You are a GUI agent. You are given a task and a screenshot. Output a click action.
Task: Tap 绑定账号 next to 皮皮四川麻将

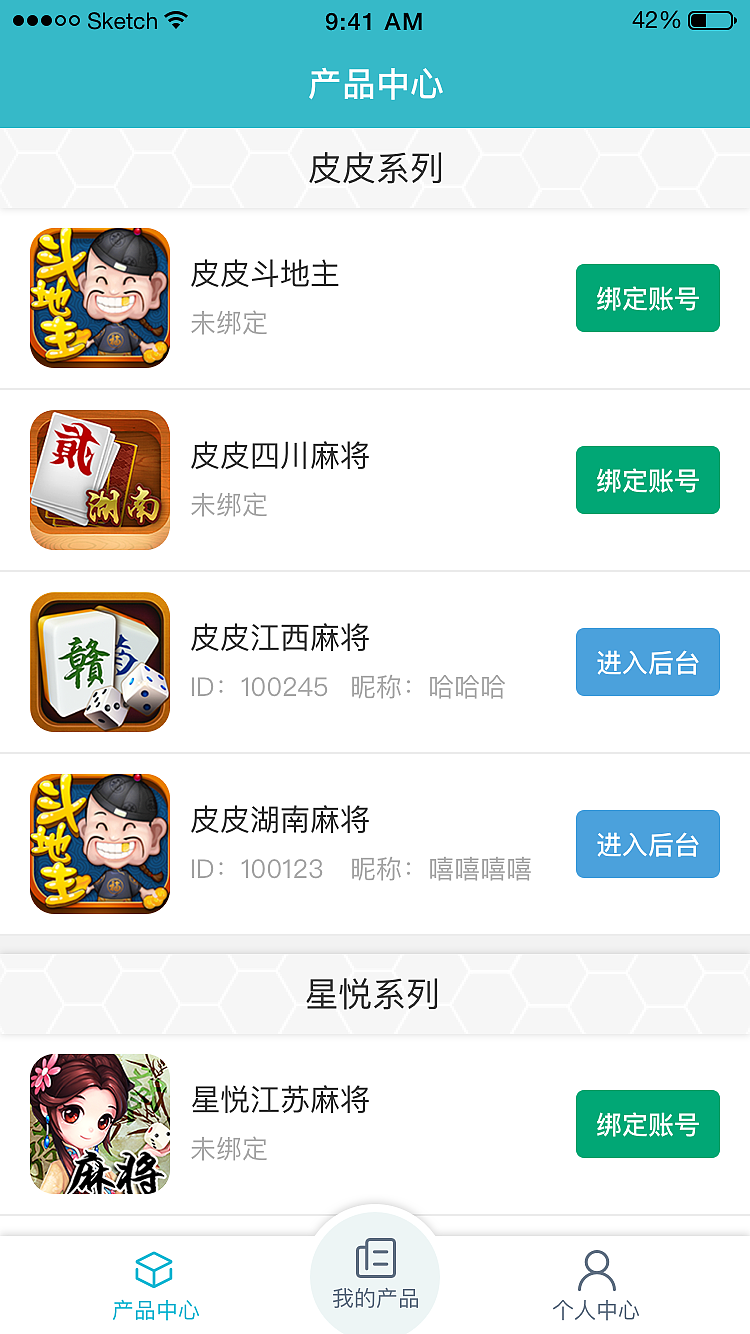click(647, 480)
